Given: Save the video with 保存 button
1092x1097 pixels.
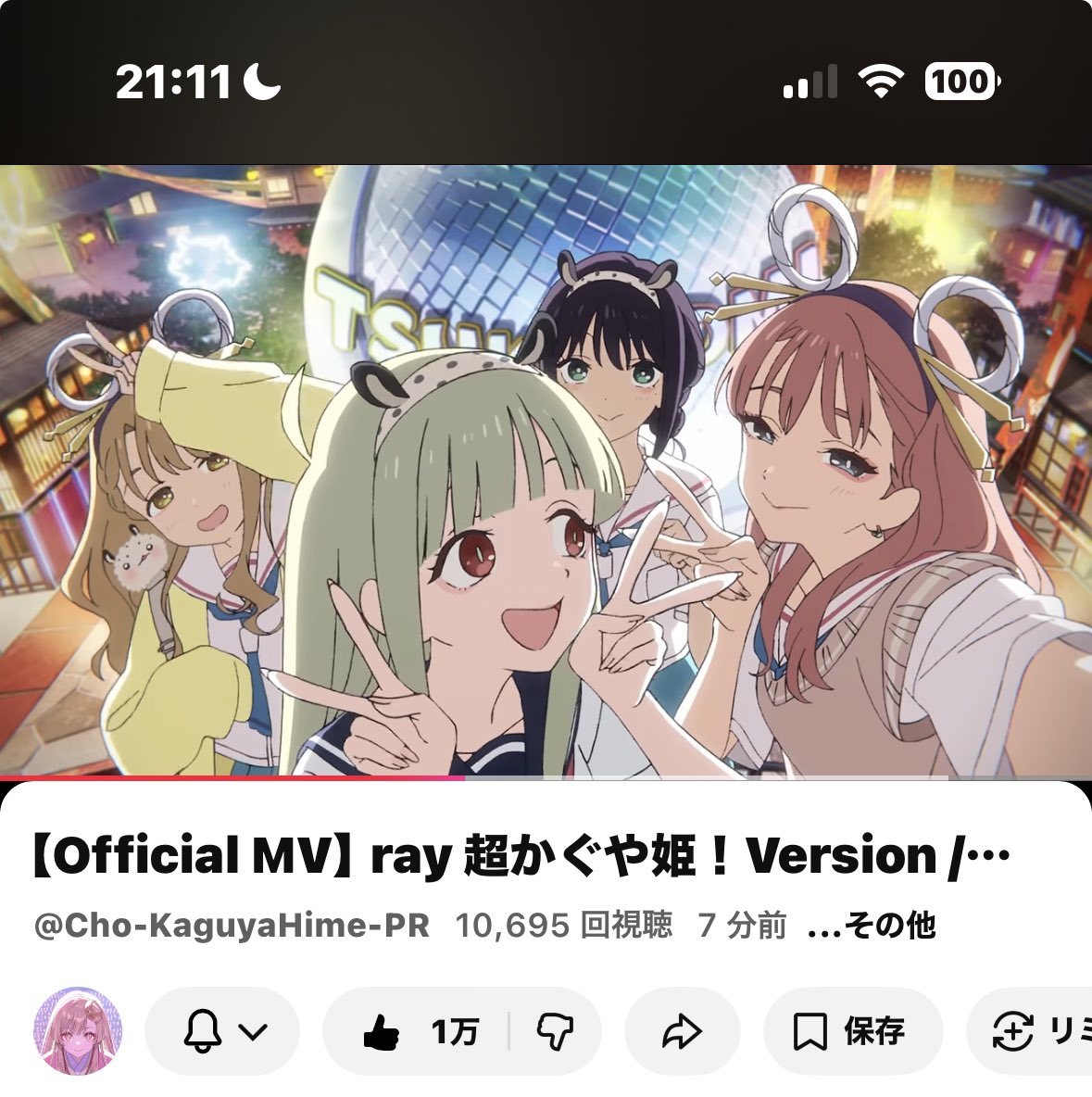Looking at the screenshot, I should 852,1031.
